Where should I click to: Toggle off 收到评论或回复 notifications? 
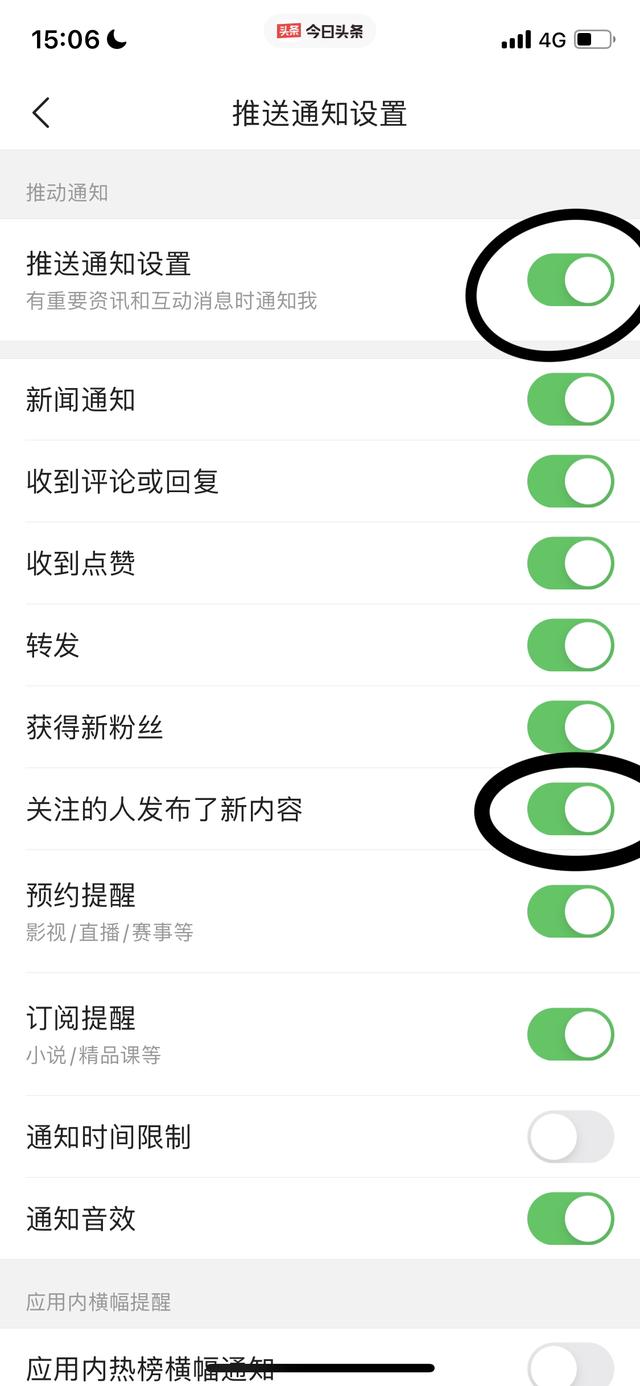[x=570, y=482]
